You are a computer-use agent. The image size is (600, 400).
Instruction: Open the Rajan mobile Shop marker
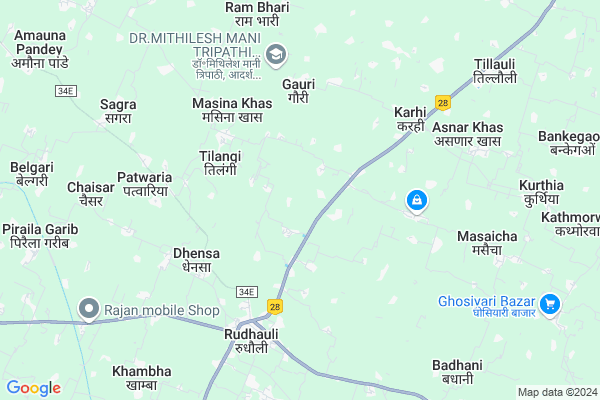coord(91,310)
